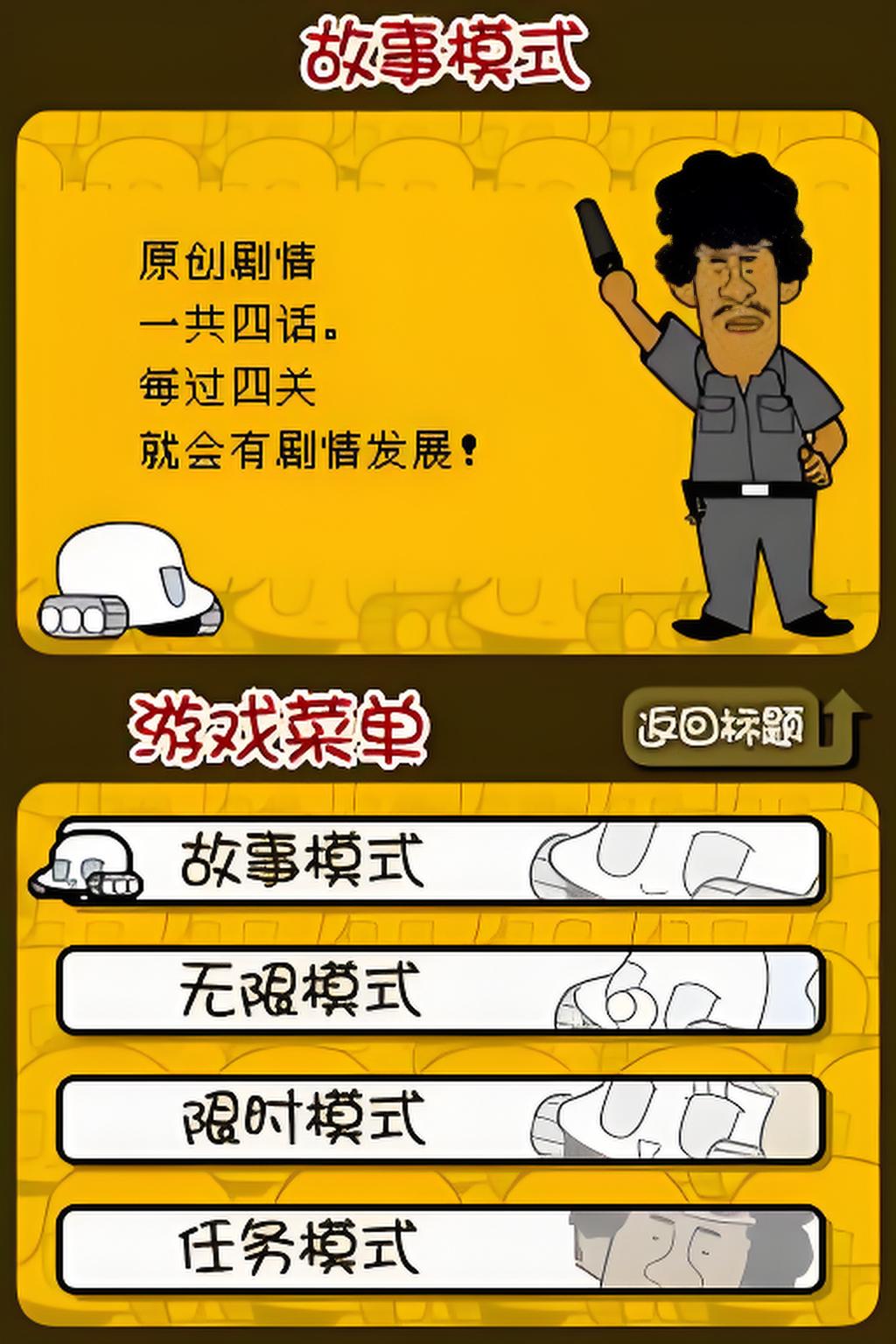
Task: Select 故事模式 (Story Mode)
Action: 441,861
